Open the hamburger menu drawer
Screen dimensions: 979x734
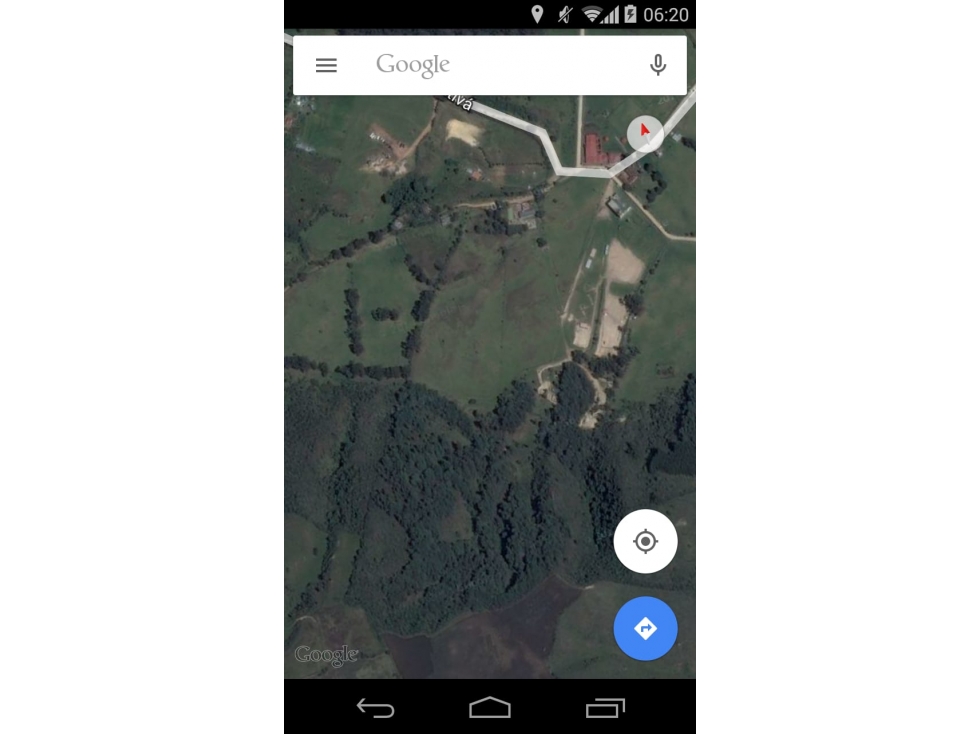(326, 65)
